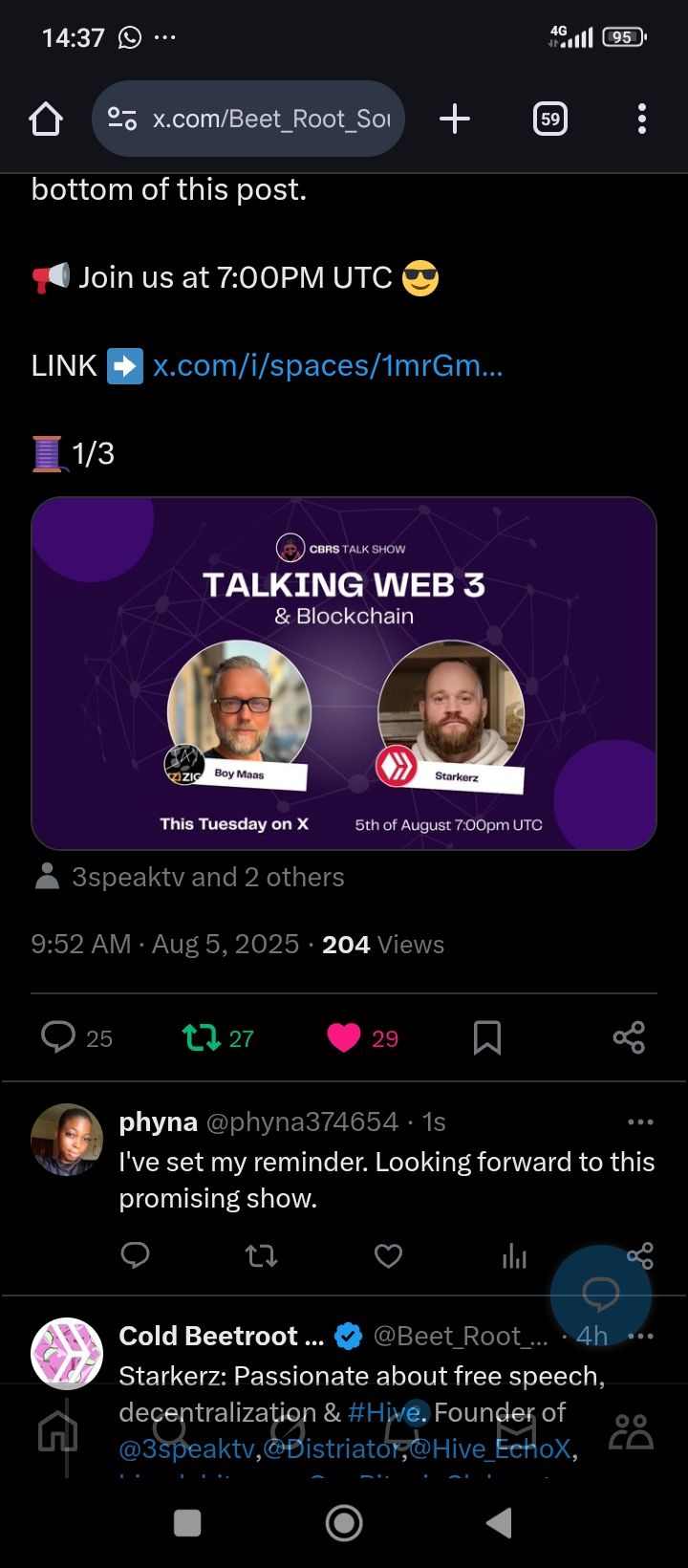The image size is (688, 1568).
Task: Undo repost on the main post
Action: click(x=202, y=1037)
